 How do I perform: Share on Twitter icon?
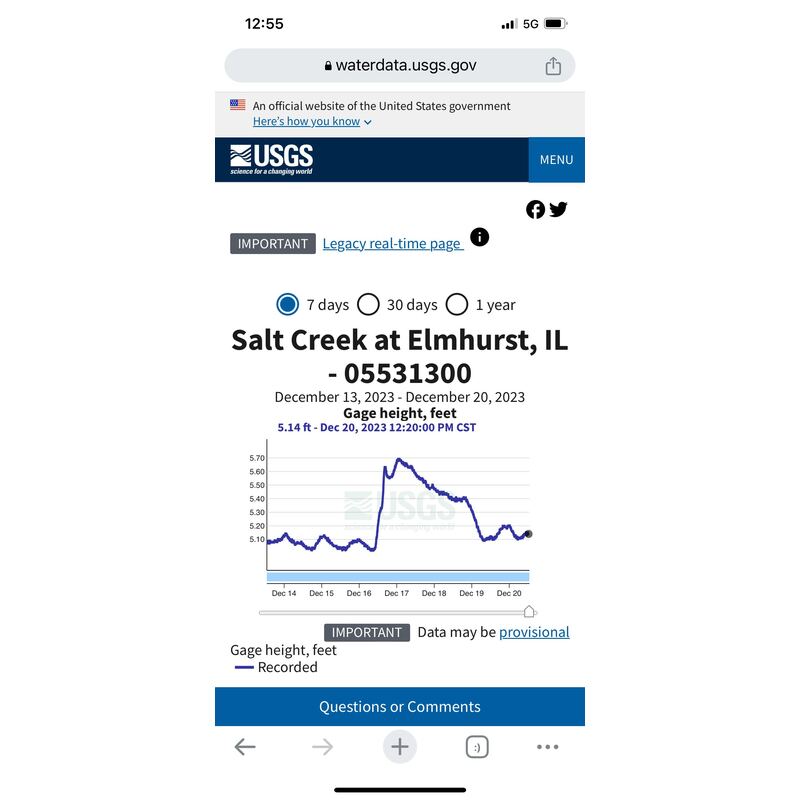[x=558, y=209]
